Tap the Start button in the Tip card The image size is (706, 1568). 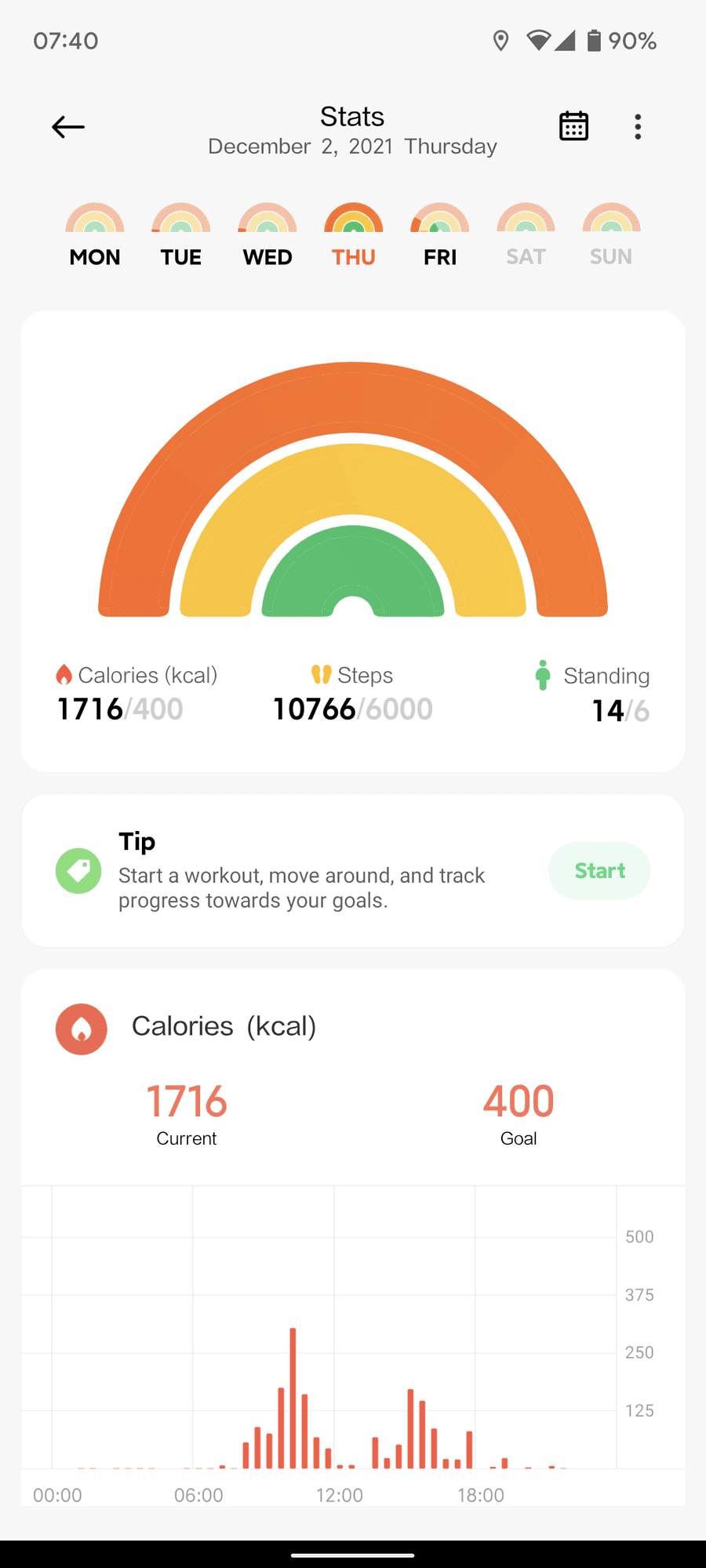pos(599,871)
